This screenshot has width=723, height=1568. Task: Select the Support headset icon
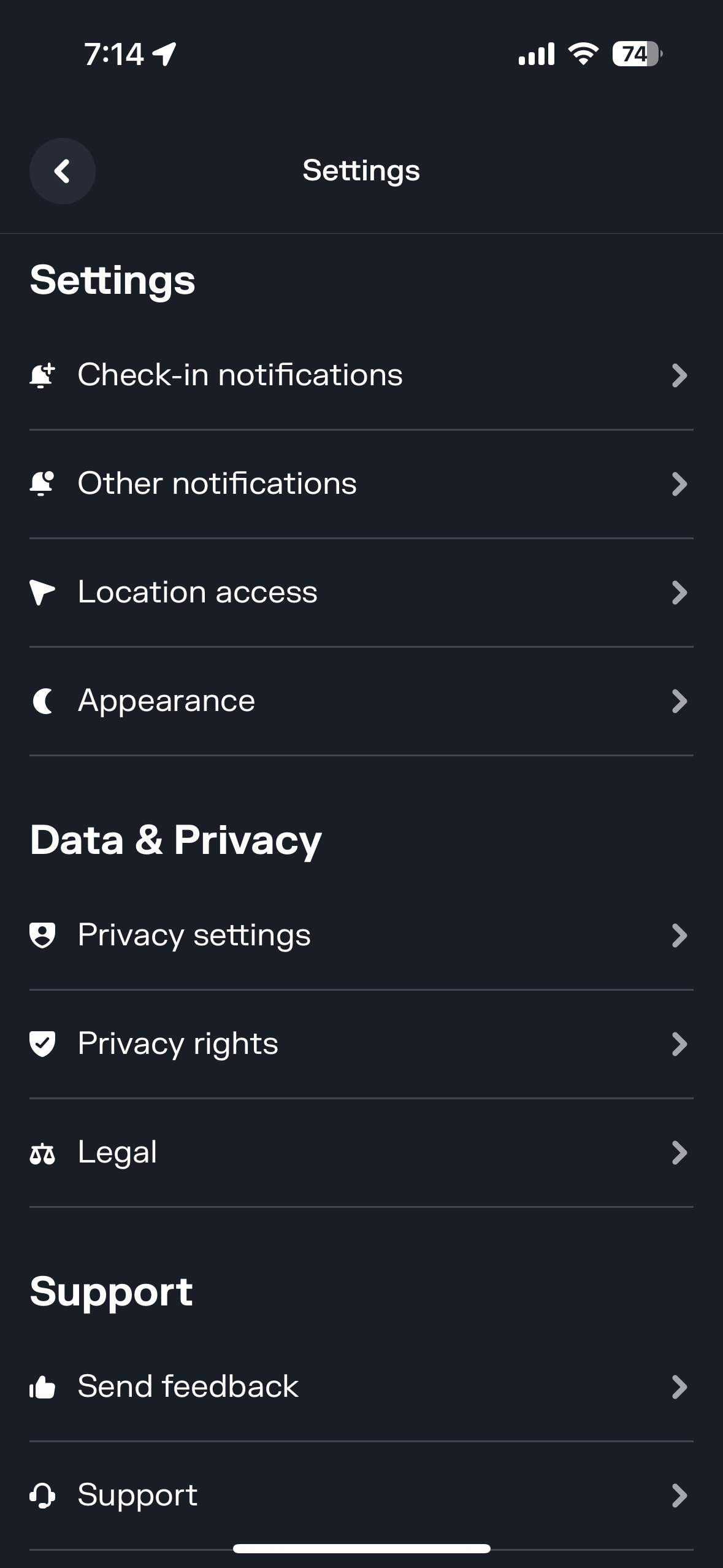tap(42, 1494)
